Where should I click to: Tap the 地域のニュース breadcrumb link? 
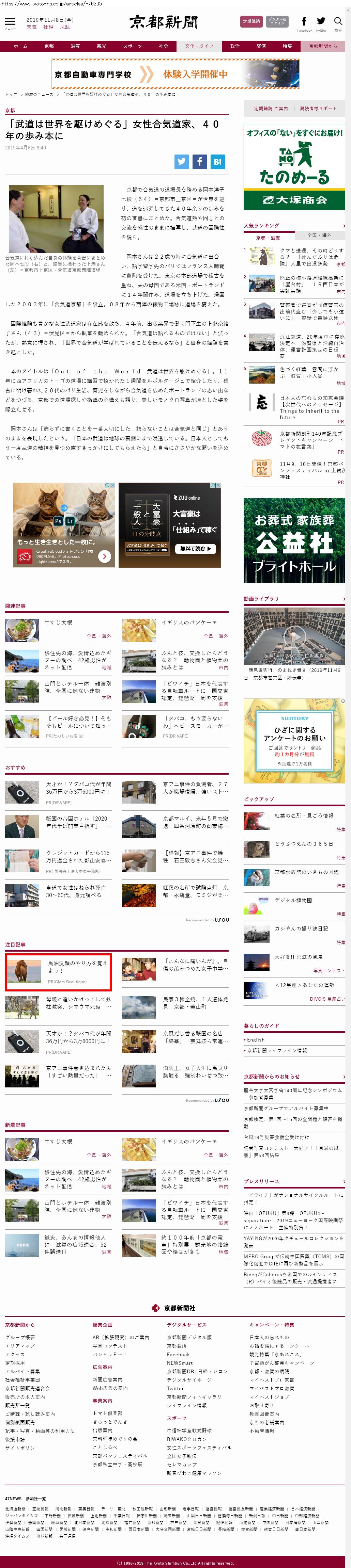tap(38, 94)
